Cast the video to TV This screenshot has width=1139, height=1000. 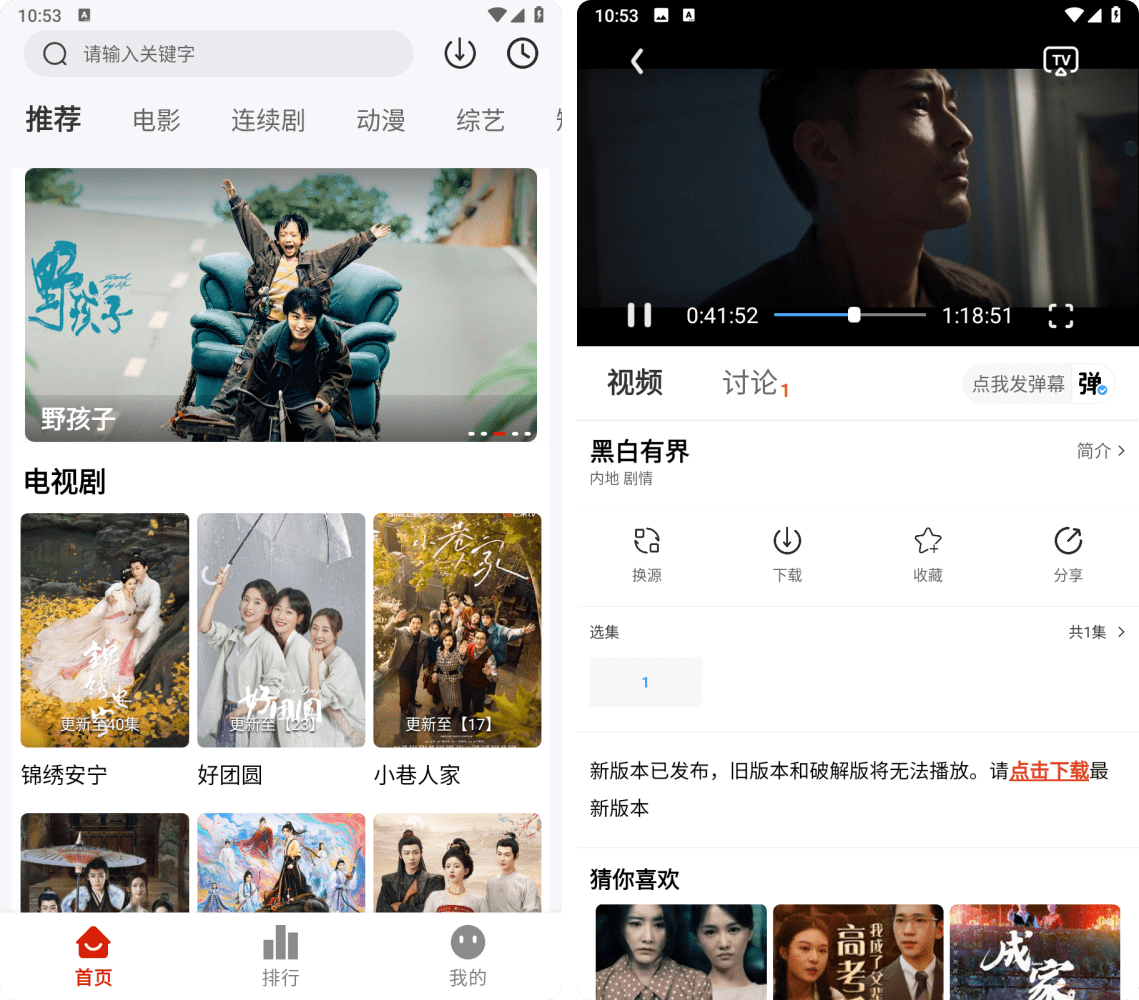(x=1061, y=61)
